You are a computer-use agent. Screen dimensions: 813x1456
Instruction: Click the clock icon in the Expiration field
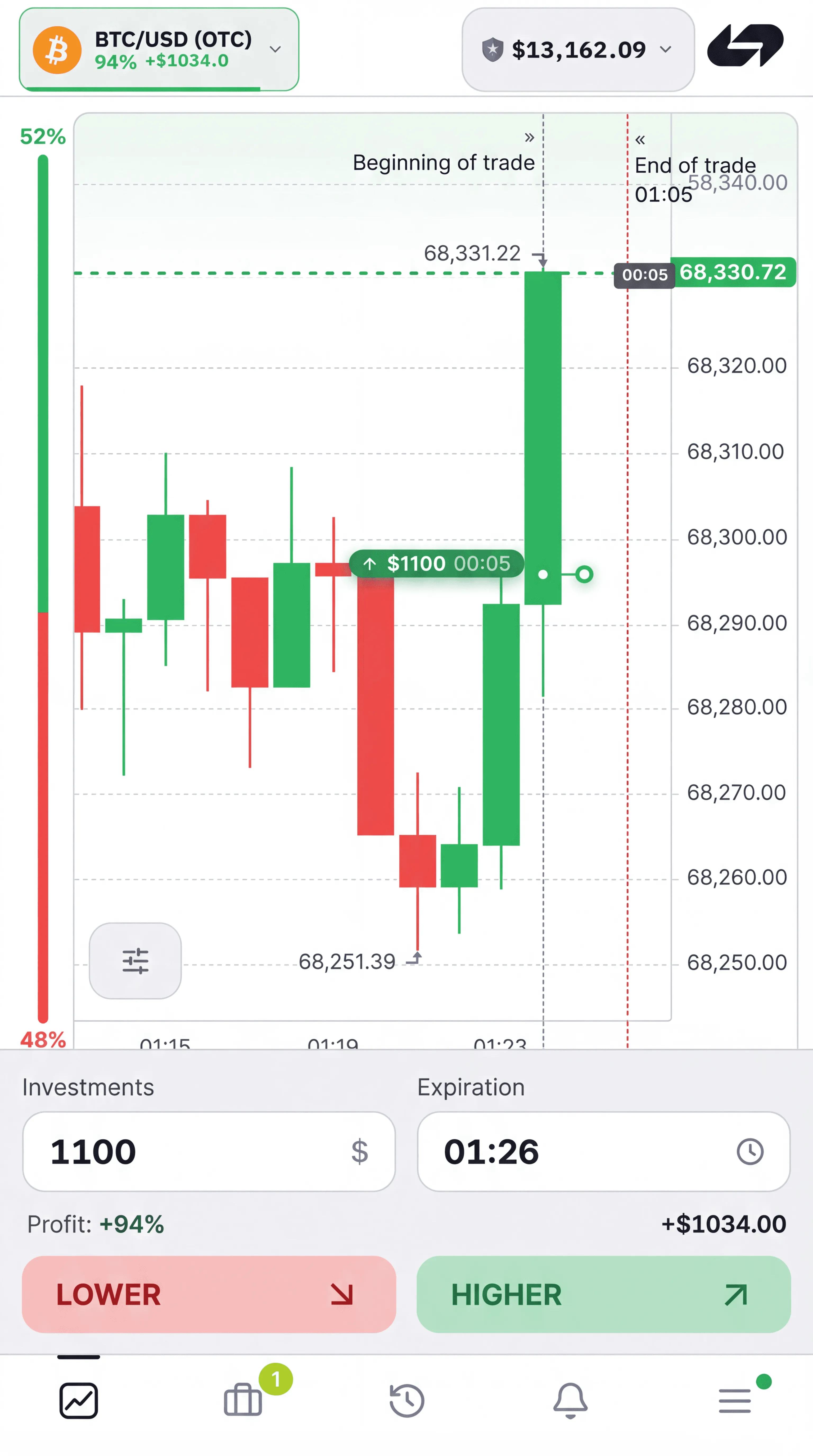point(749,1152)
